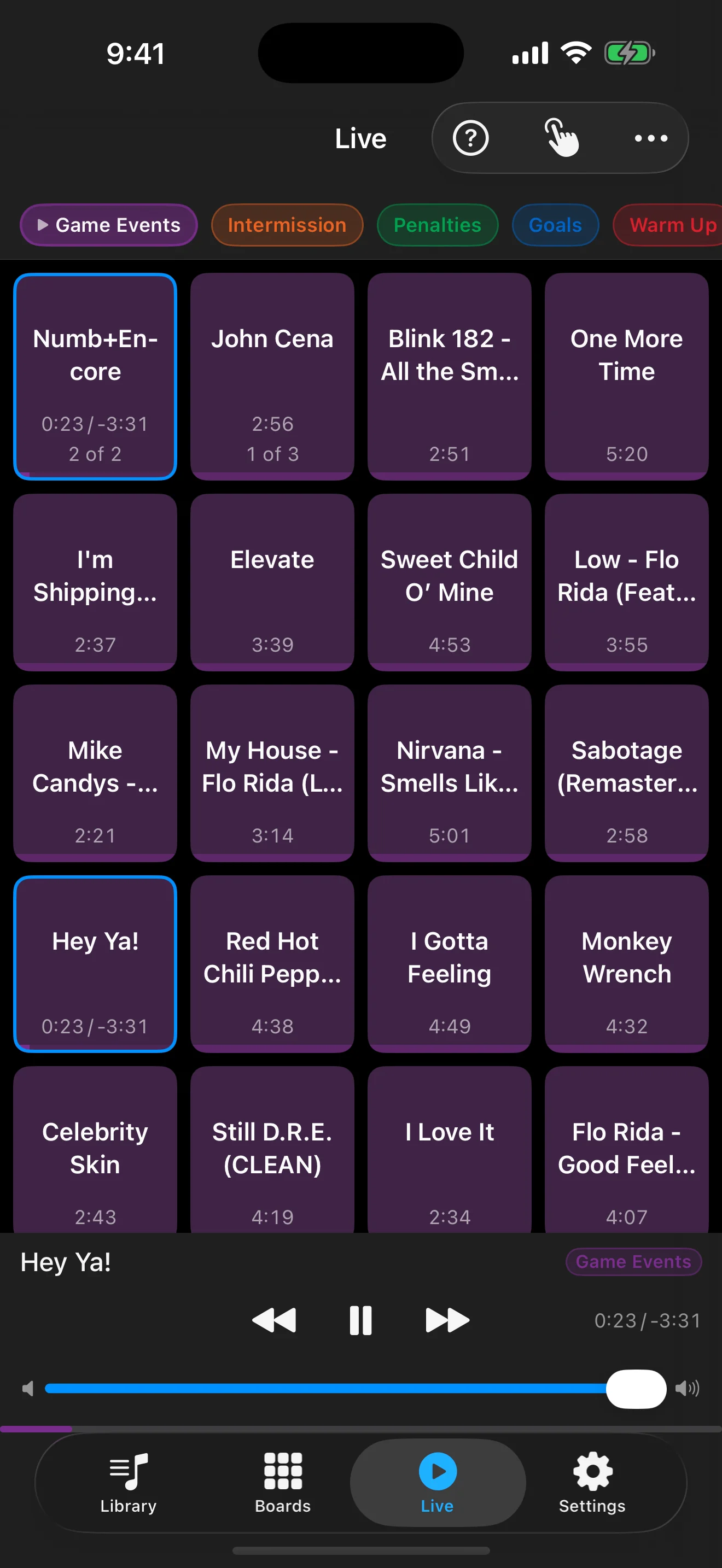Open the ellipsis overflow menu

point(649,138)
